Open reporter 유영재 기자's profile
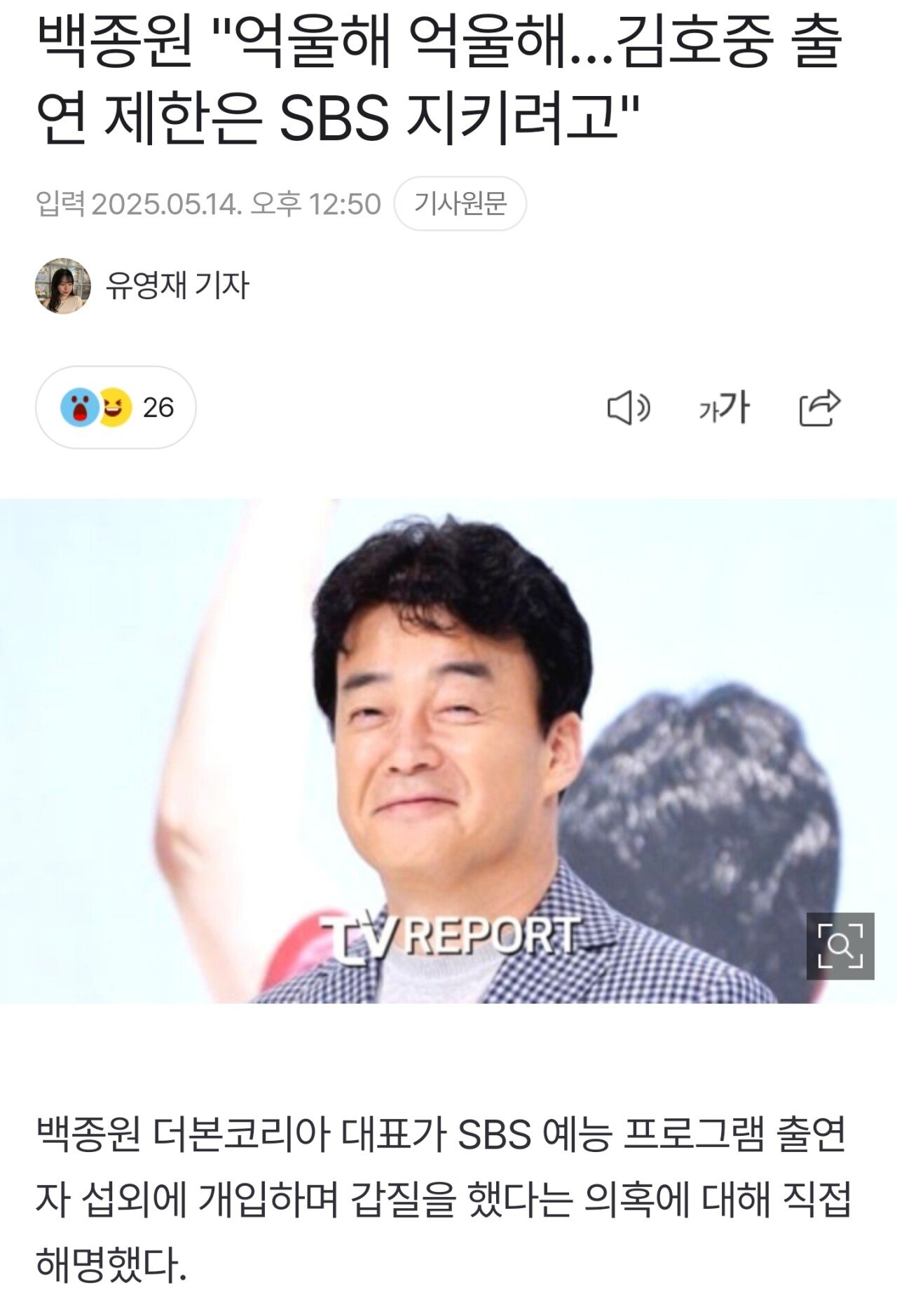Screen dimensions: 897x1316 click(177, 285)
